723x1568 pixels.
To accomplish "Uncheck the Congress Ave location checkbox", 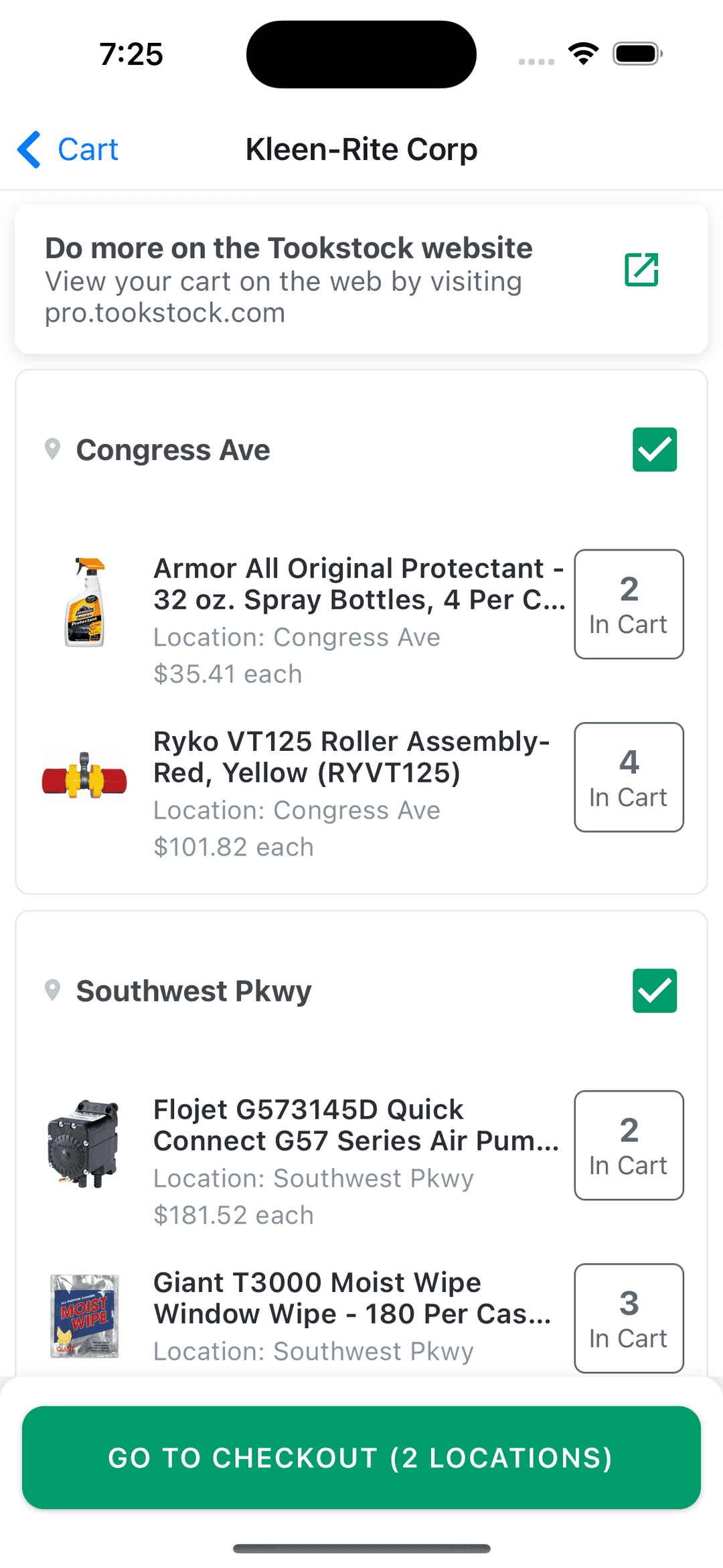I will click(654, 449).
